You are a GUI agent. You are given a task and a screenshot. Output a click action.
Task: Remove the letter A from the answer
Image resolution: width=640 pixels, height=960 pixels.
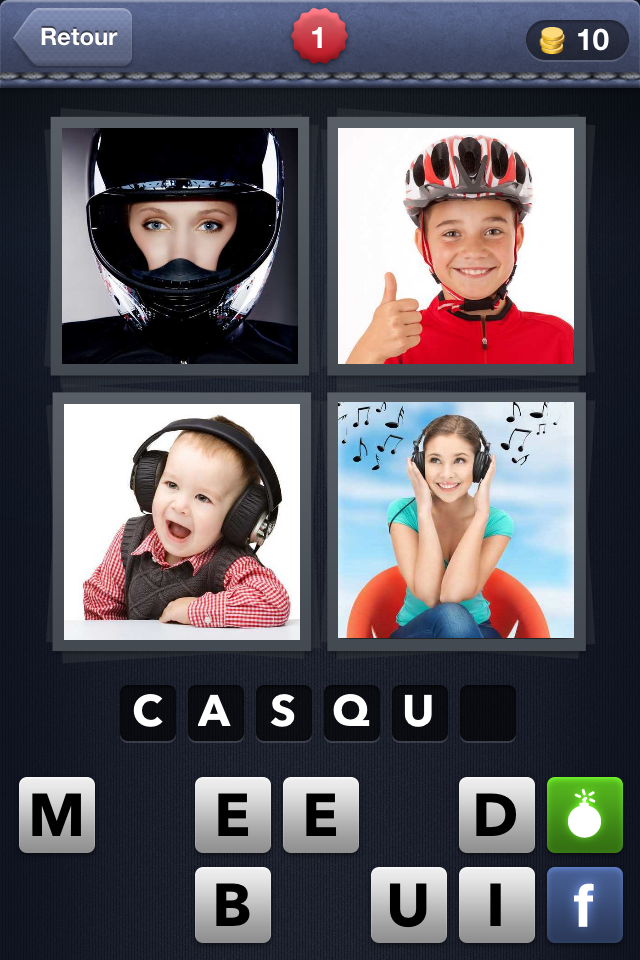[216, 712]
